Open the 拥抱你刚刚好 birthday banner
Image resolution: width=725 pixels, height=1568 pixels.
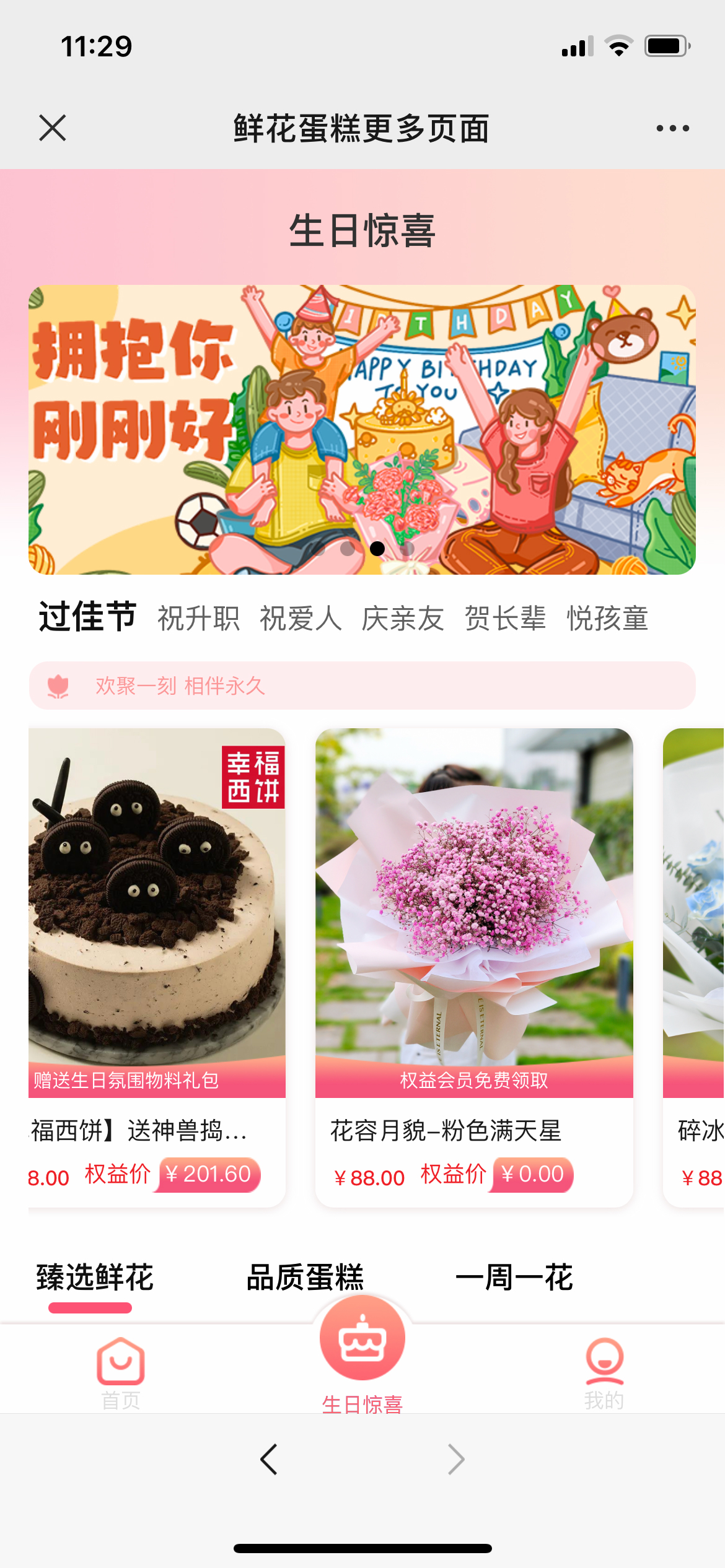pyautogui.click(x=362, y=429)
